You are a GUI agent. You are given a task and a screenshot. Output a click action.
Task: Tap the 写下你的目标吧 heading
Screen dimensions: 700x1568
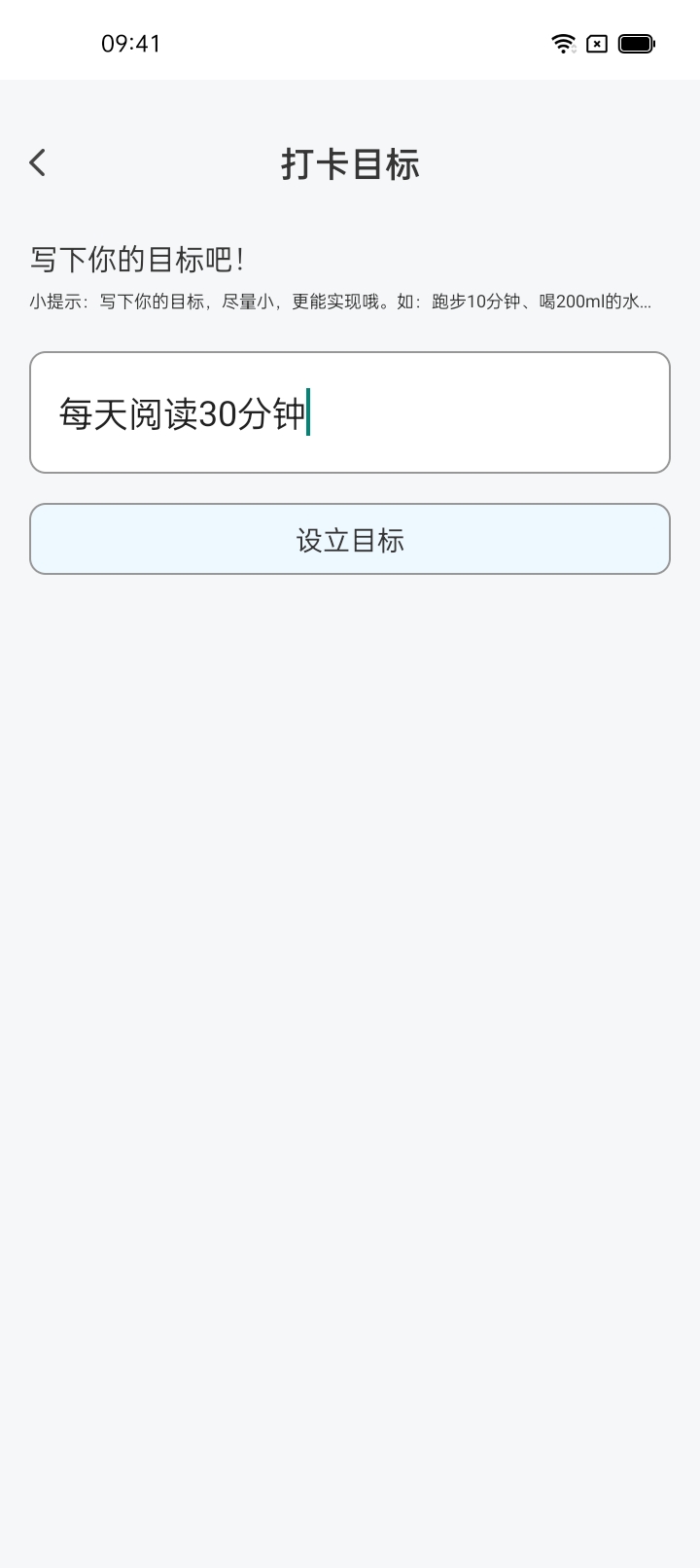pyautogui.click(x=134, y=257)
